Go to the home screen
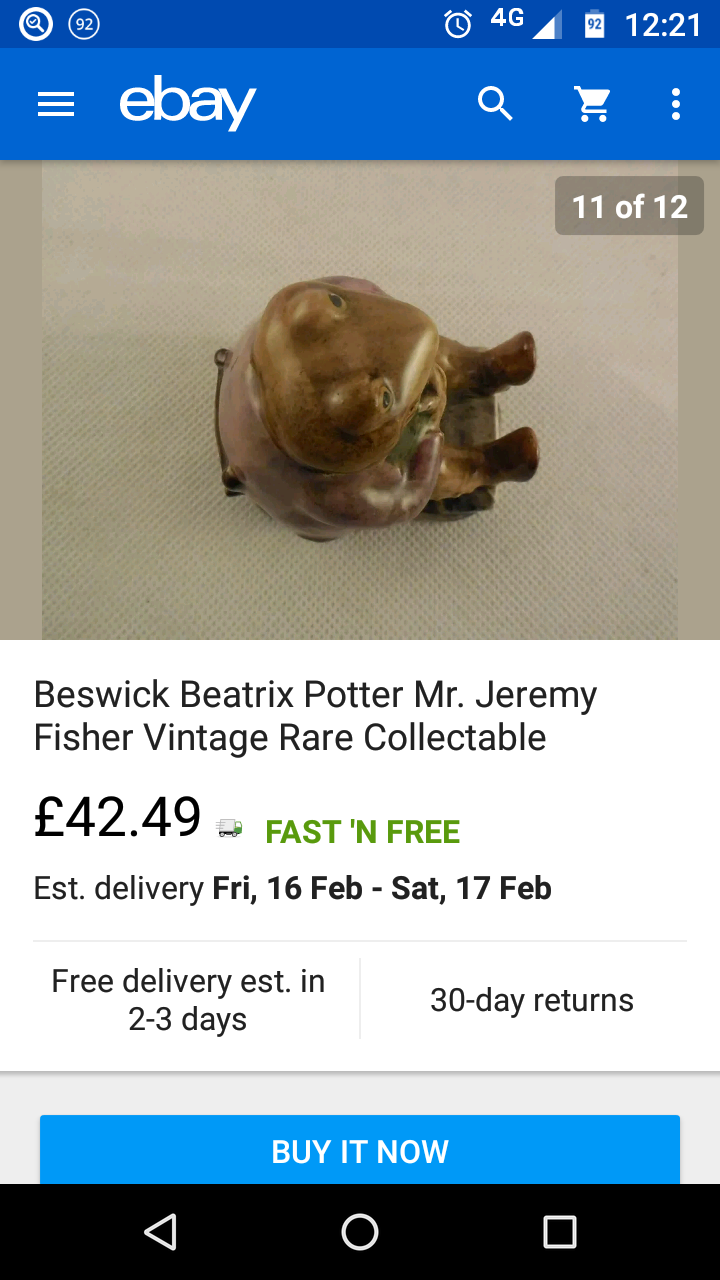Screen dimensions: 720x1280 (360, 1232)
